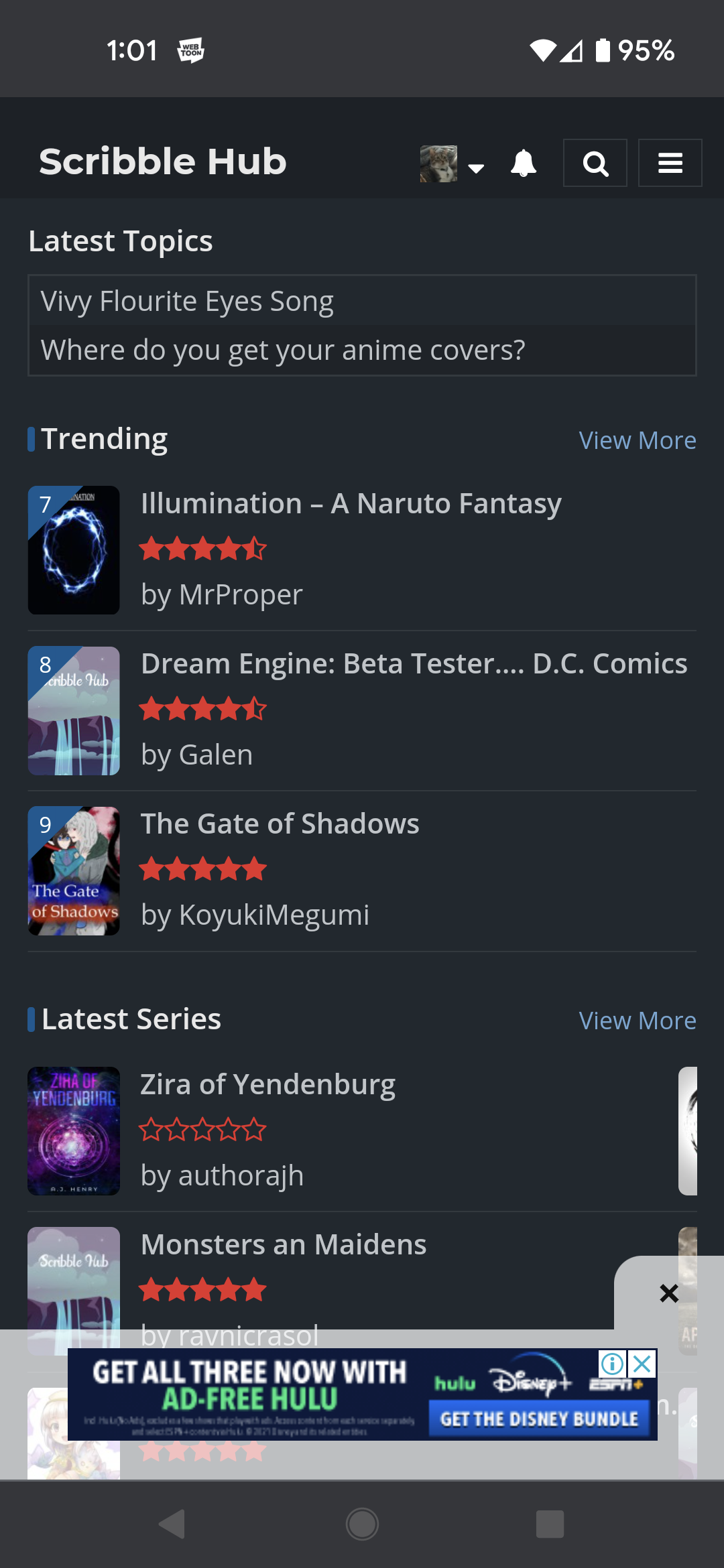The image size is (724, 1568).
Task: Open the Latest Topics section header
Action: pyautogui.click(x=120, y=241)
